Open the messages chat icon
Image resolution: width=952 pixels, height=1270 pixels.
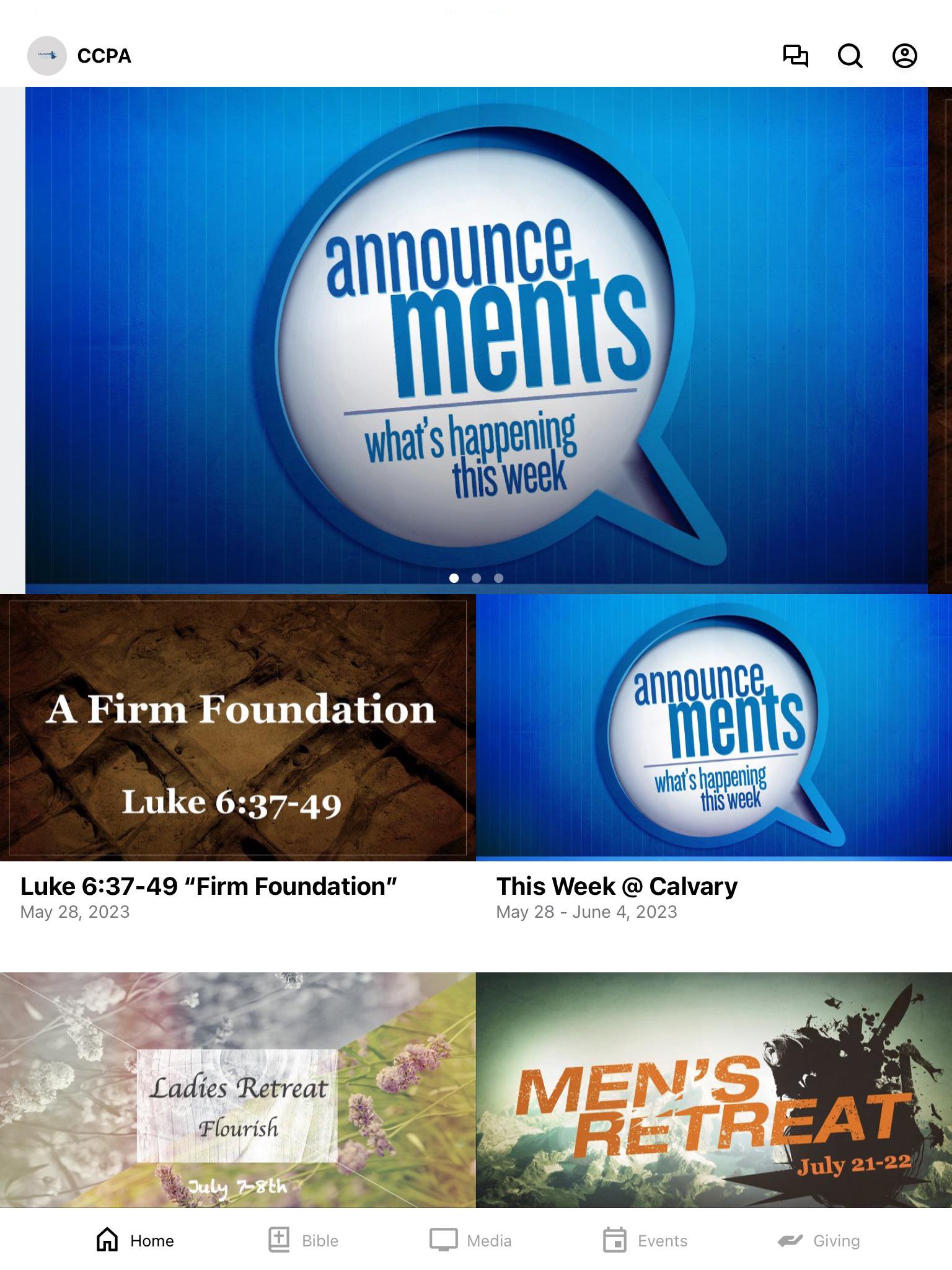(795, 56)
